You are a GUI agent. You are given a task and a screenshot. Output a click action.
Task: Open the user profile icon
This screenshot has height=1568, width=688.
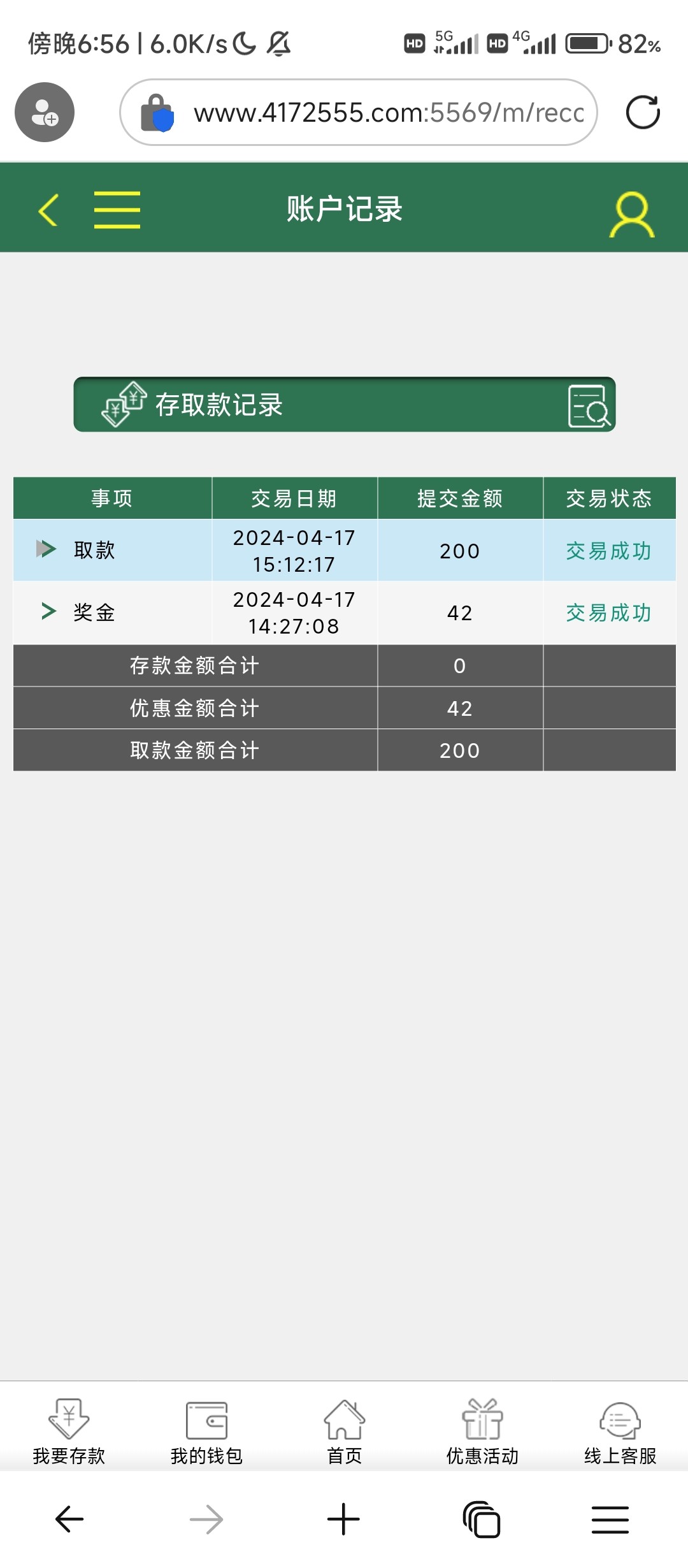pyautogui.click(x=631, y=215)
